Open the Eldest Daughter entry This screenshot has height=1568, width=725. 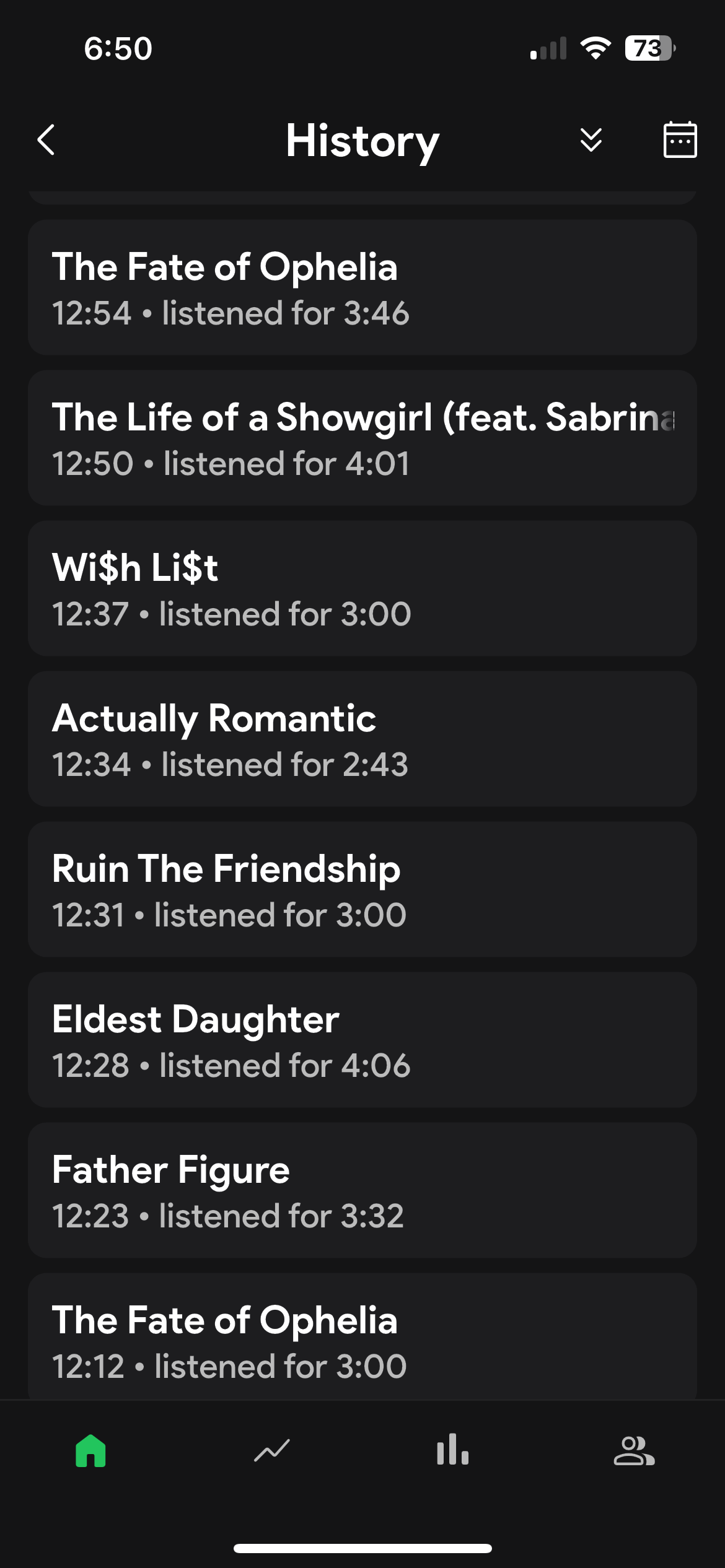(362, 1040)
